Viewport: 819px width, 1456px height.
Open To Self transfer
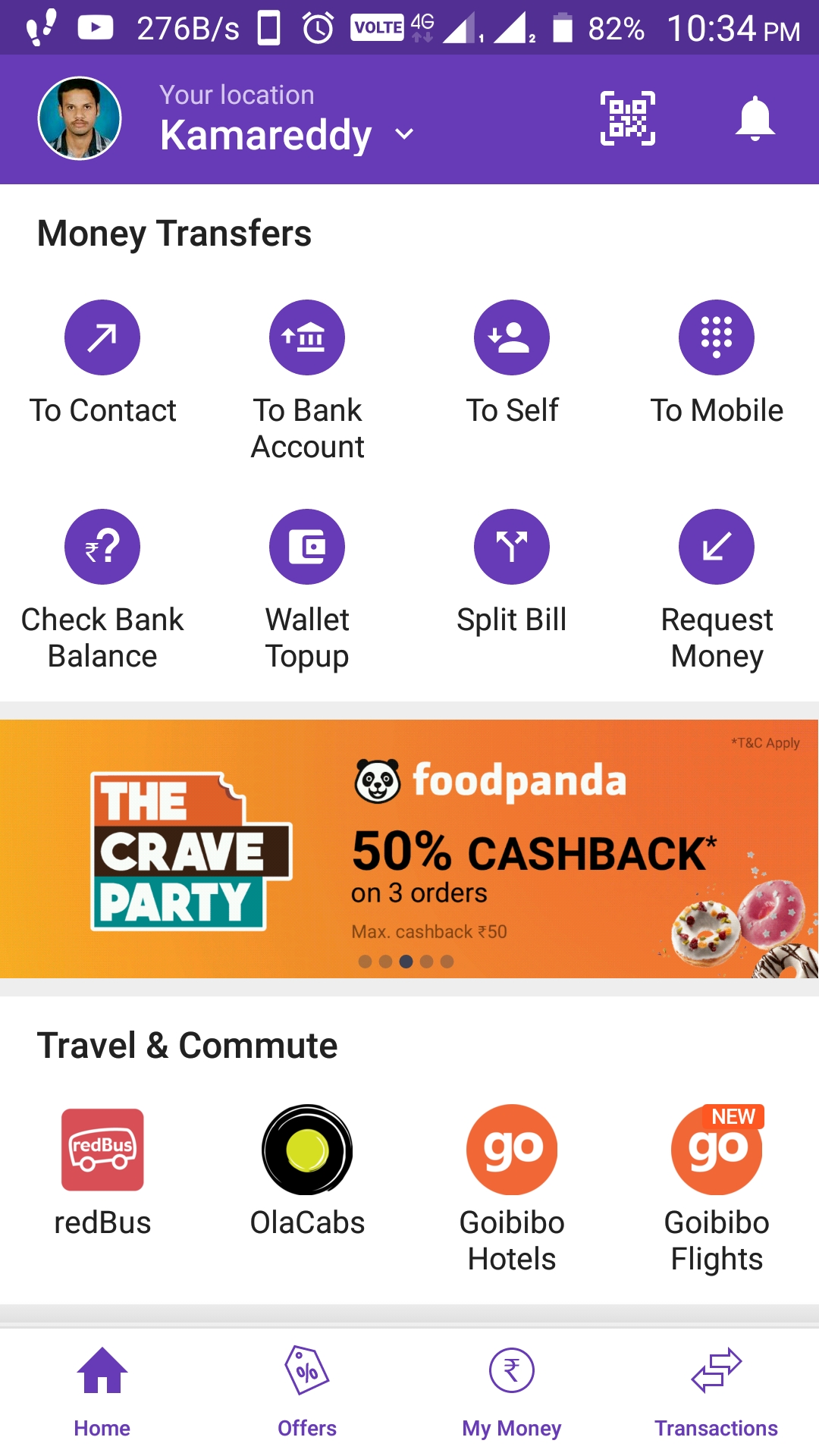512,338
